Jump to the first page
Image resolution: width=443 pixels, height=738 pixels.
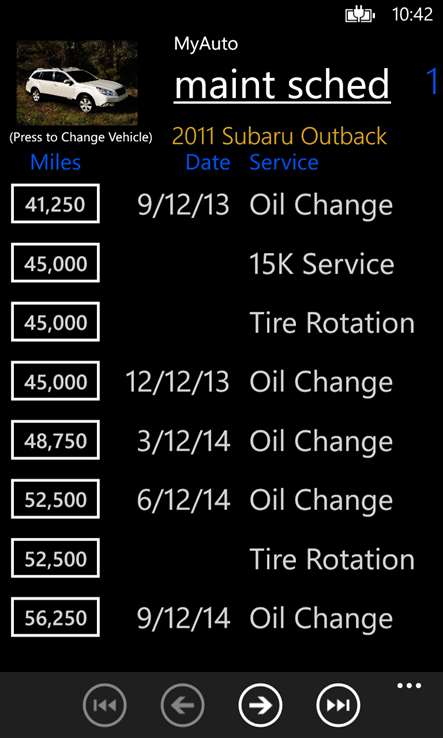(105, 705)
